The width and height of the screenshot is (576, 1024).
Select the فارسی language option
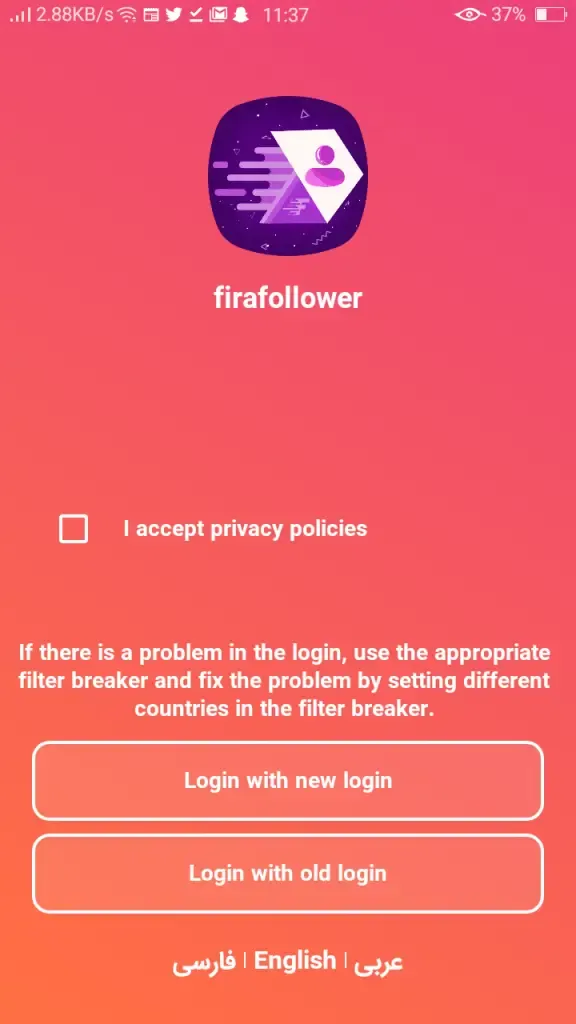[204, 963]
